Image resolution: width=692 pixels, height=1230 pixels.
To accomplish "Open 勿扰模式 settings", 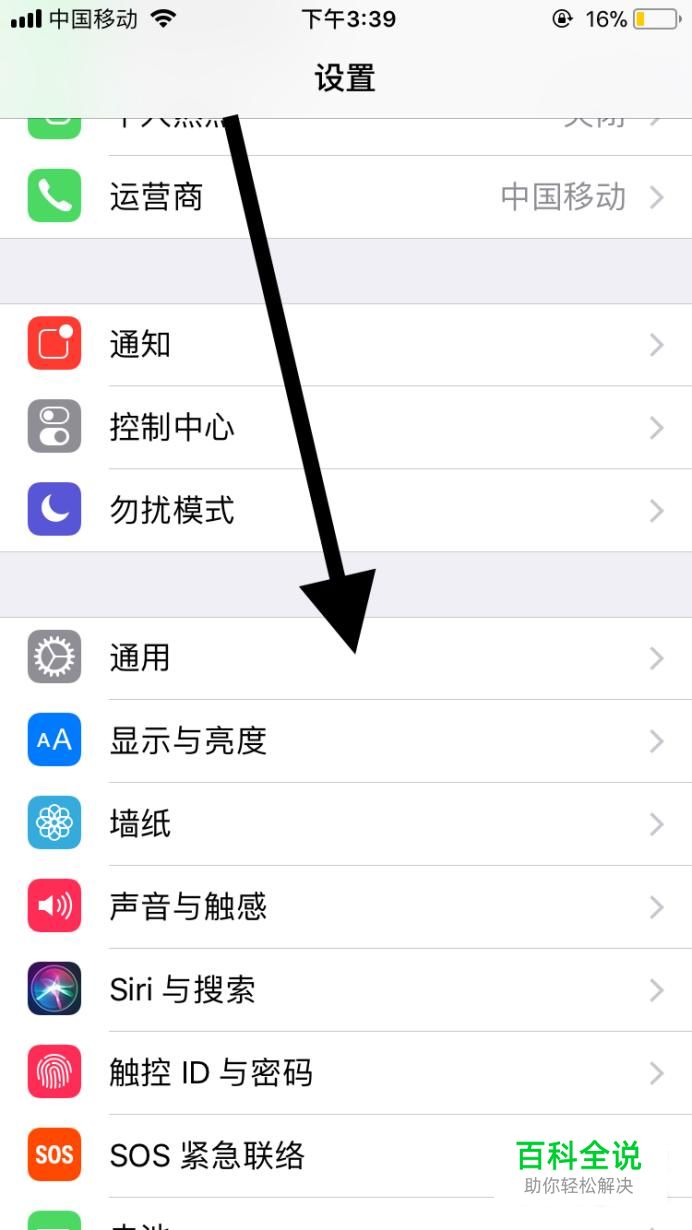I will coord(346,511).
